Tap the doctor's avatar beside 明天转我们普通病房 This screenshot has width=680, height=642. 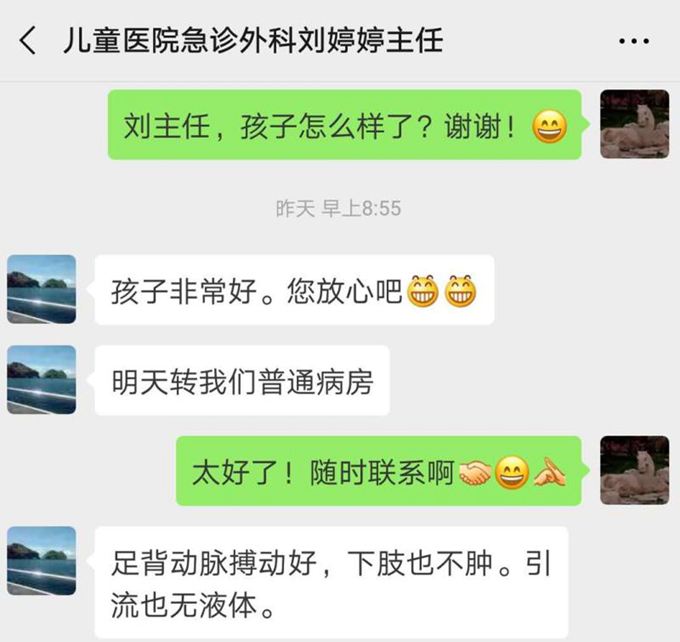pos(42,380)
